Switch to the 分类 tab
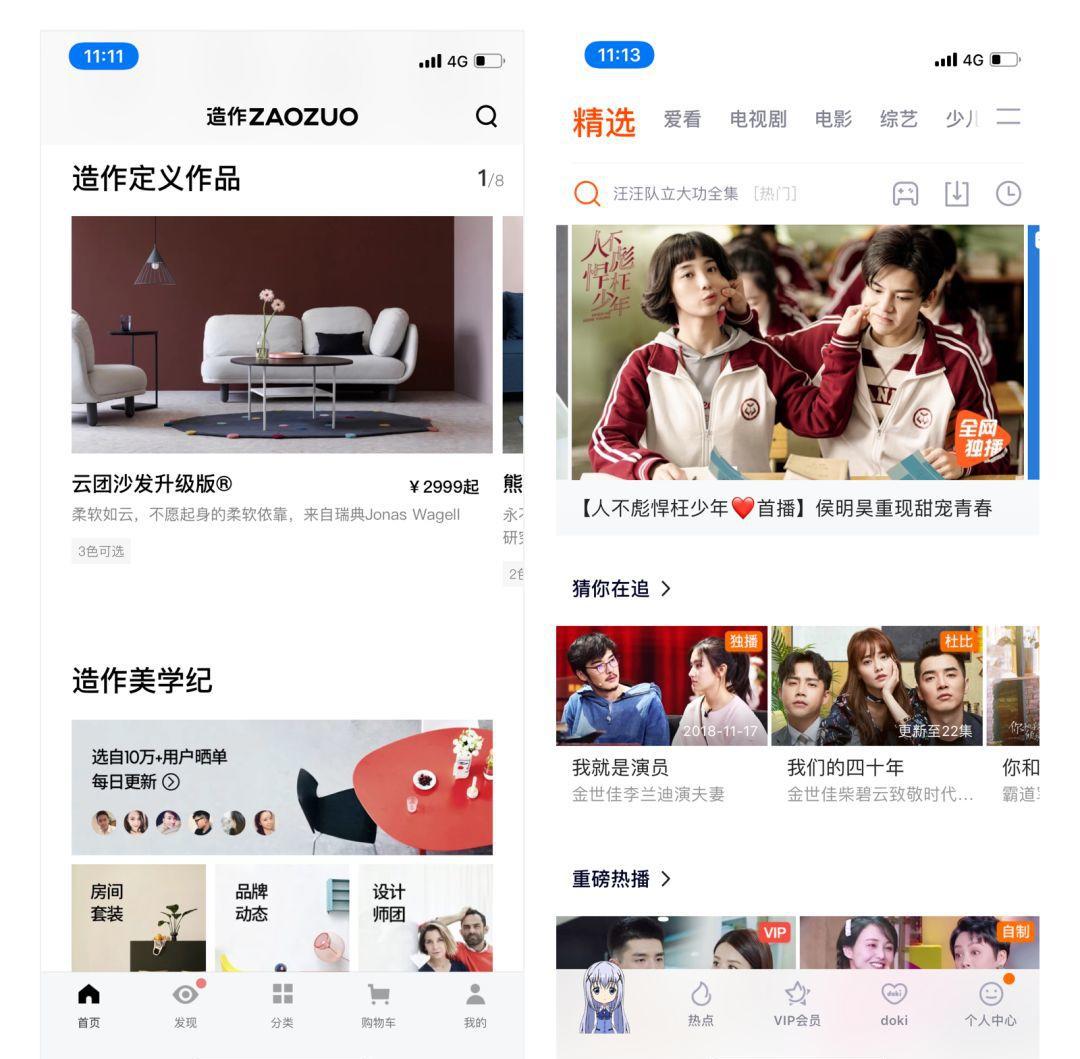This screenshot has height=1059, width=1080. click(282, 1004)
